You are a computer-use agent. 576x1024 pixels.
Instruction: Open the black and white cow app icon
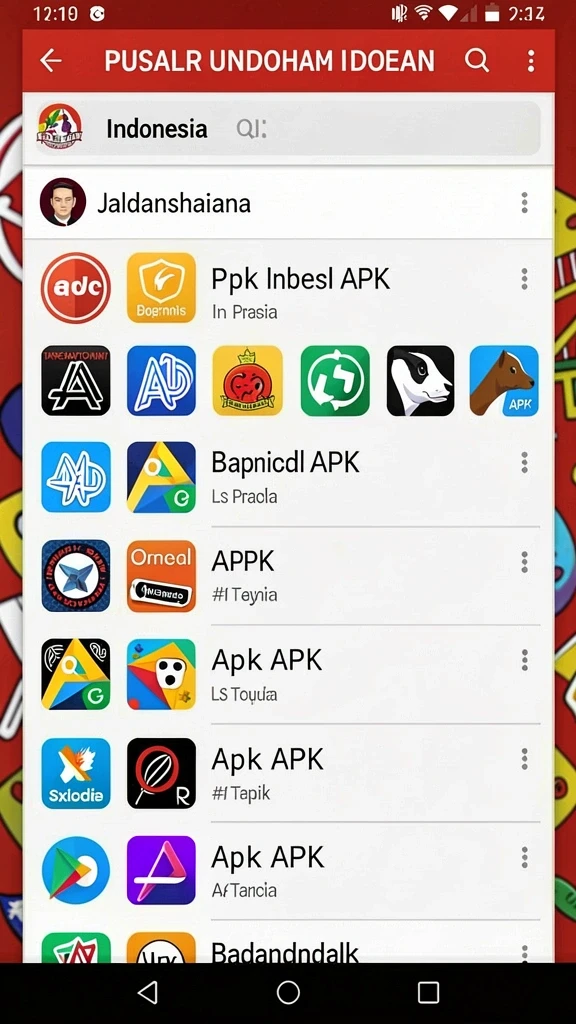[x=421, y=381]
